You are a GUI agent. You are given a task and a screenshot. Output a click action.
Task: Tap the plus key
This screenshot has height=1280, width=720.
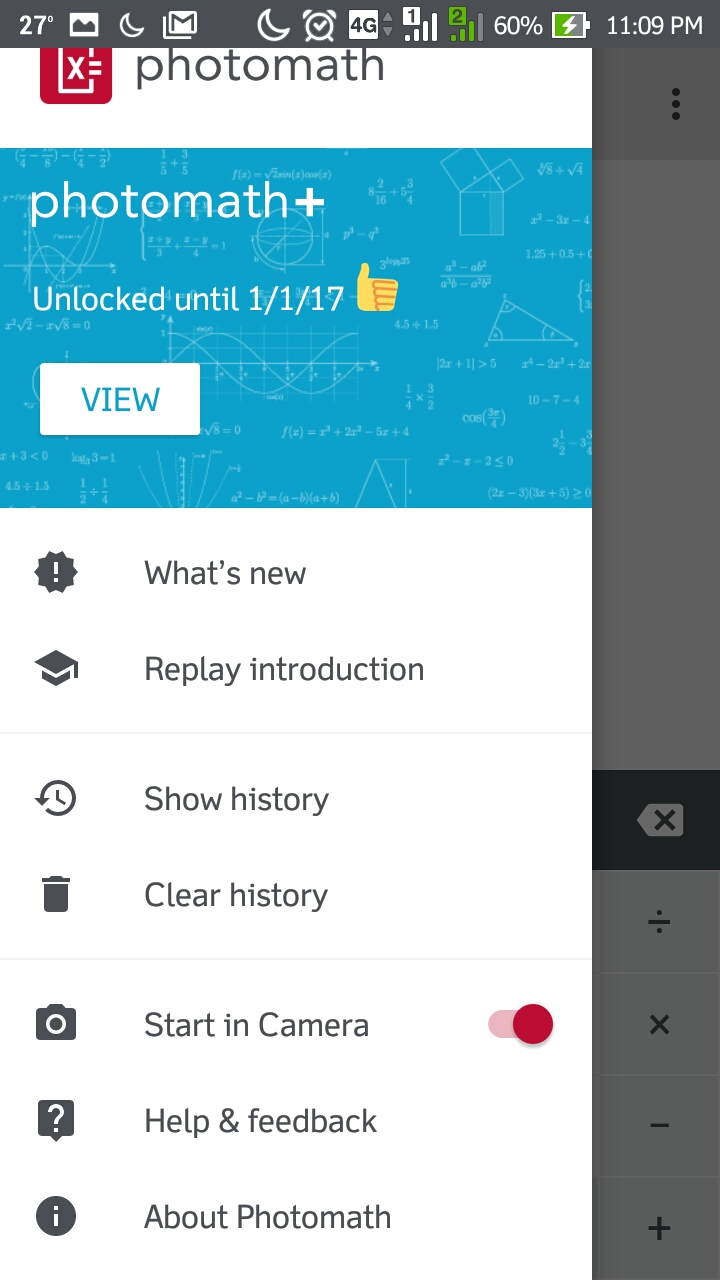coord(659,1228)
